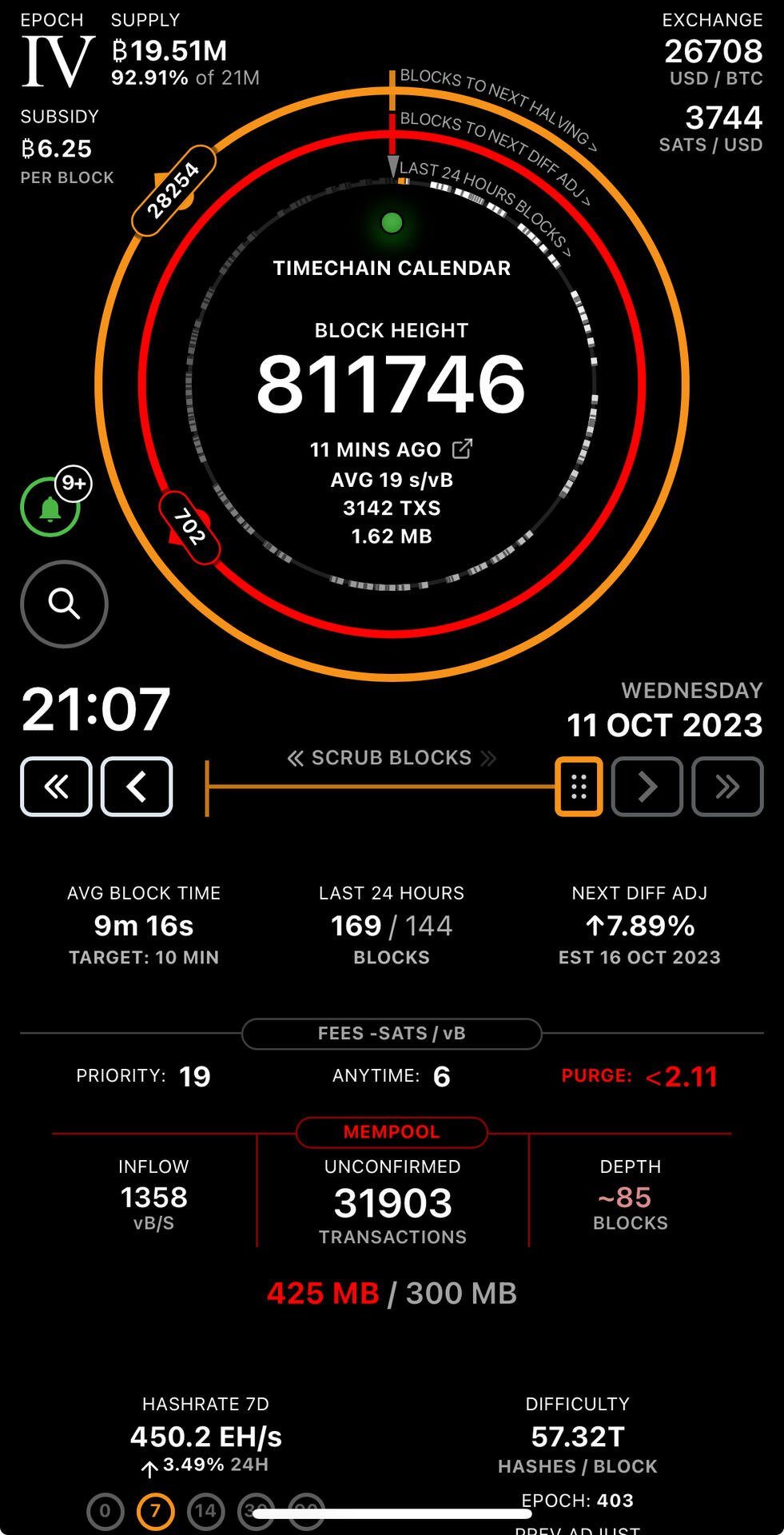Tap the 28254 blocks-to-halving marker

[173, 191]
